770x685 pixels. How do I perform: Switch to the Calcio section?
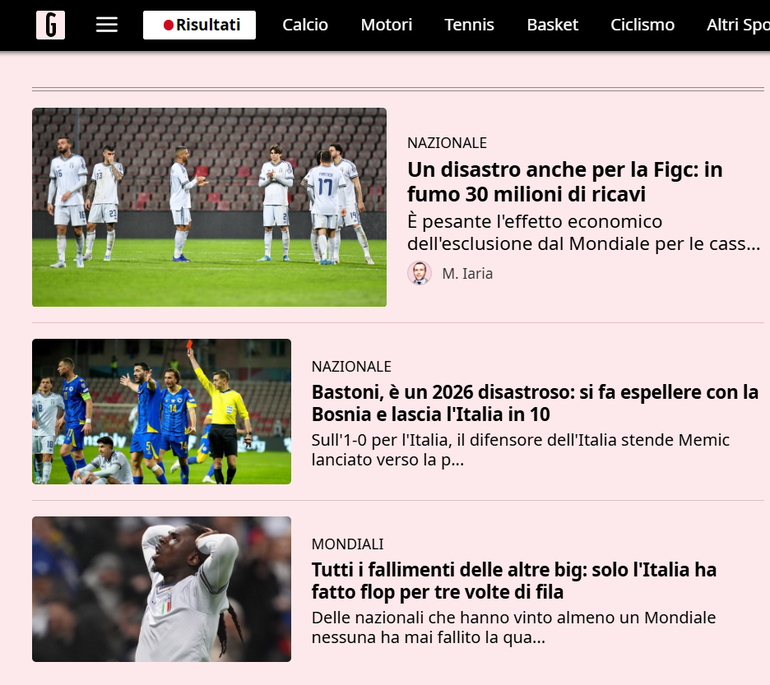(x=305, y=25)
